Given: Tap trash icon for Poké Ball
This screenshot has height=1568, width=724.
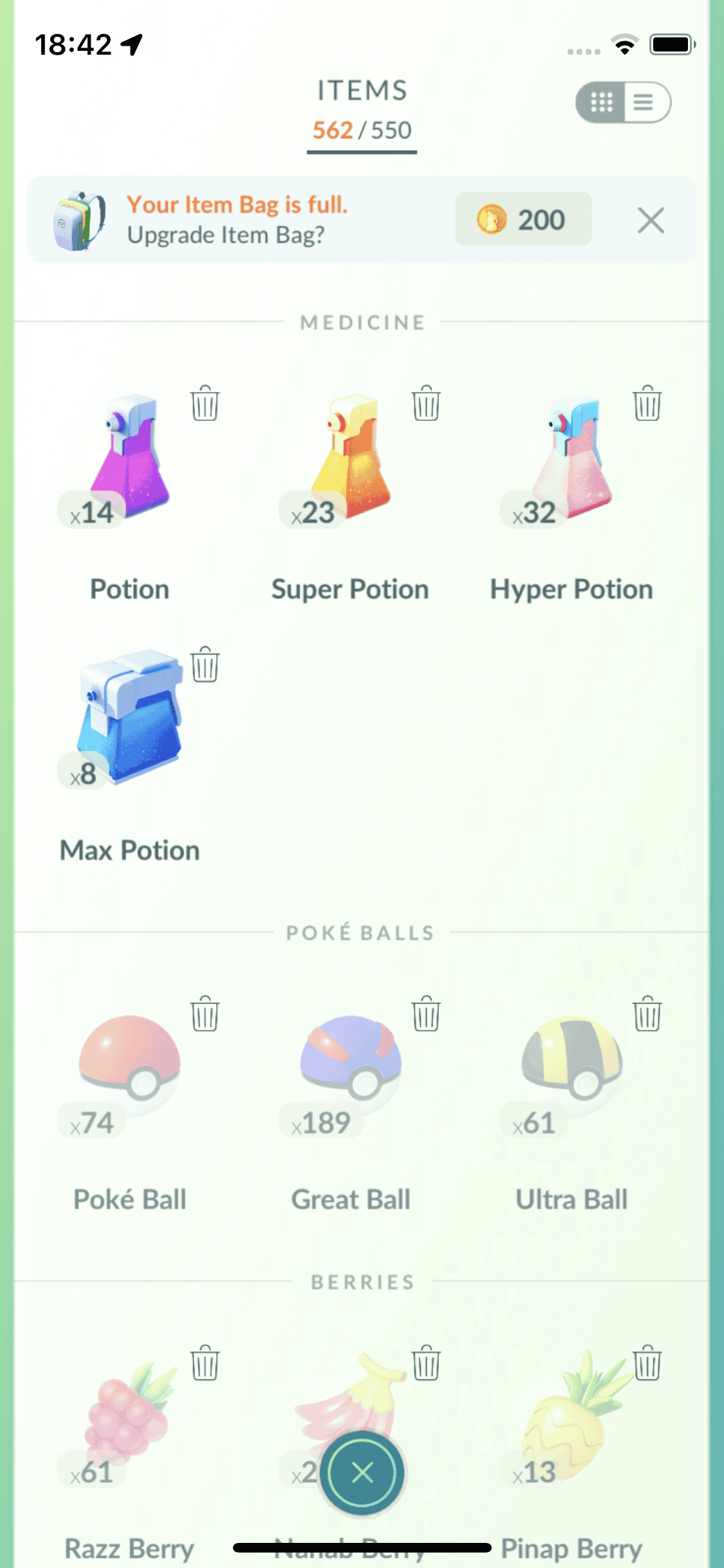Looking at the screenshot, I should point(205,1014).
